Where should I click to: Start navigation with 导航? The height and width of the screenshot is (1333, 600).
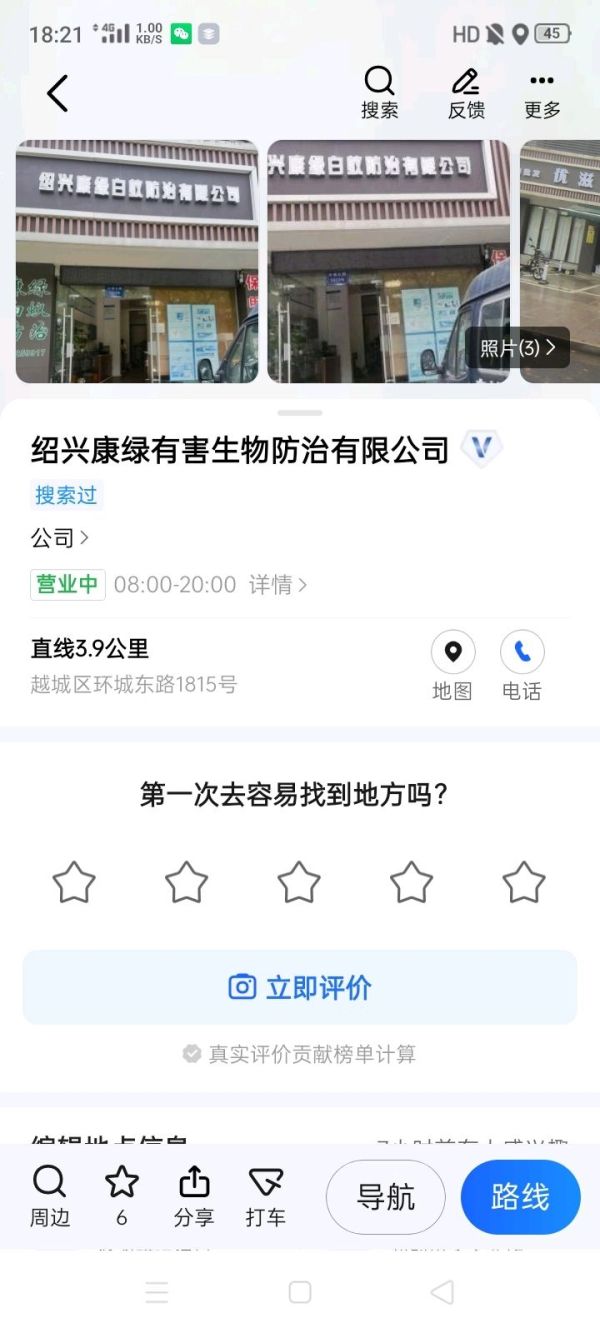pos(385,1197)
